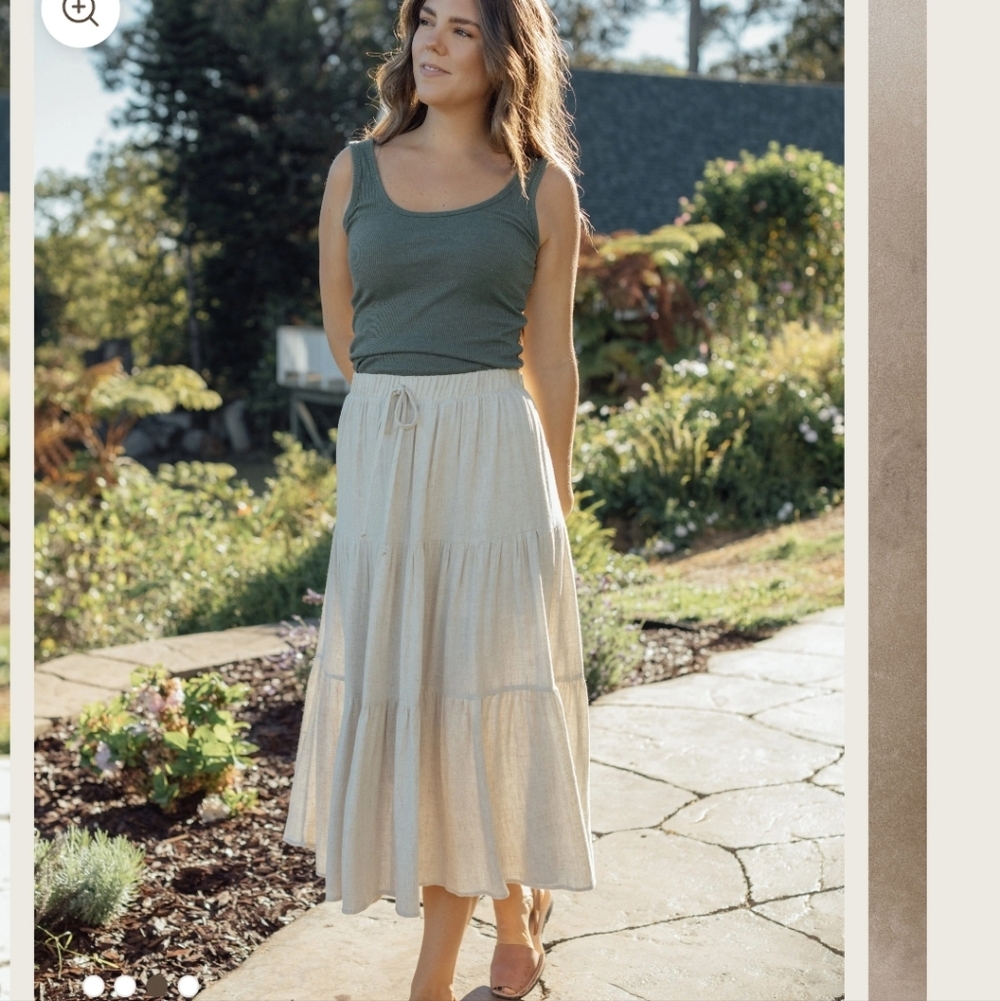This screenshot has height=1001, width=1000.
Task: Jump to the last product photo via dots
Action: pyautogui.click(x=188, y=985)
